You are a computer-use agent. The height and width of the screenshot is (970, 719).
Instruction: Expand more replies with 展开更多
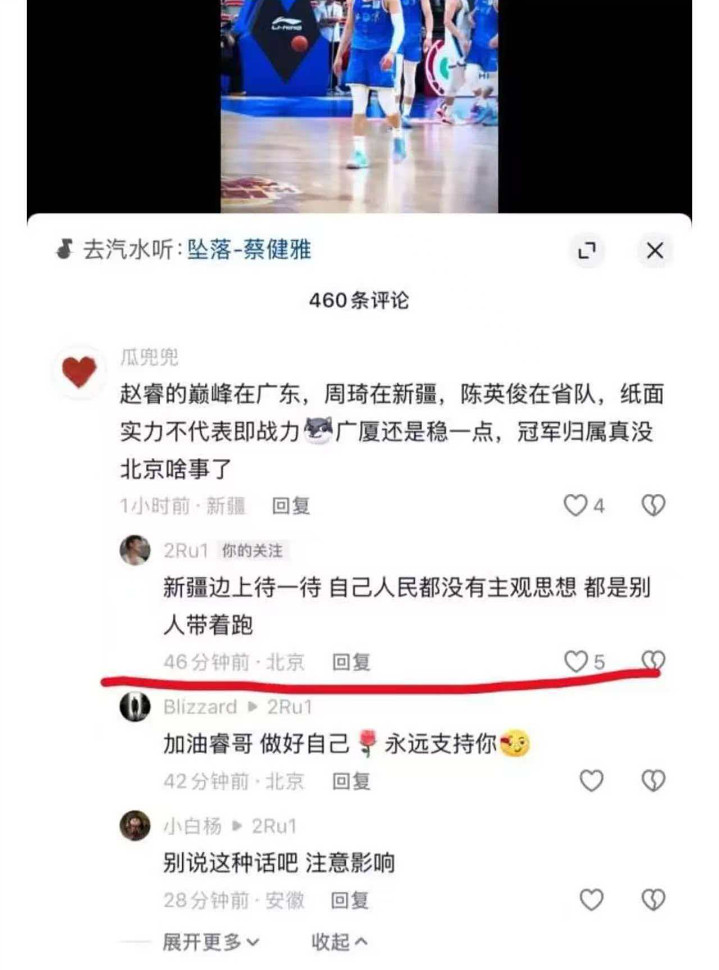click(x=210, y=942)
